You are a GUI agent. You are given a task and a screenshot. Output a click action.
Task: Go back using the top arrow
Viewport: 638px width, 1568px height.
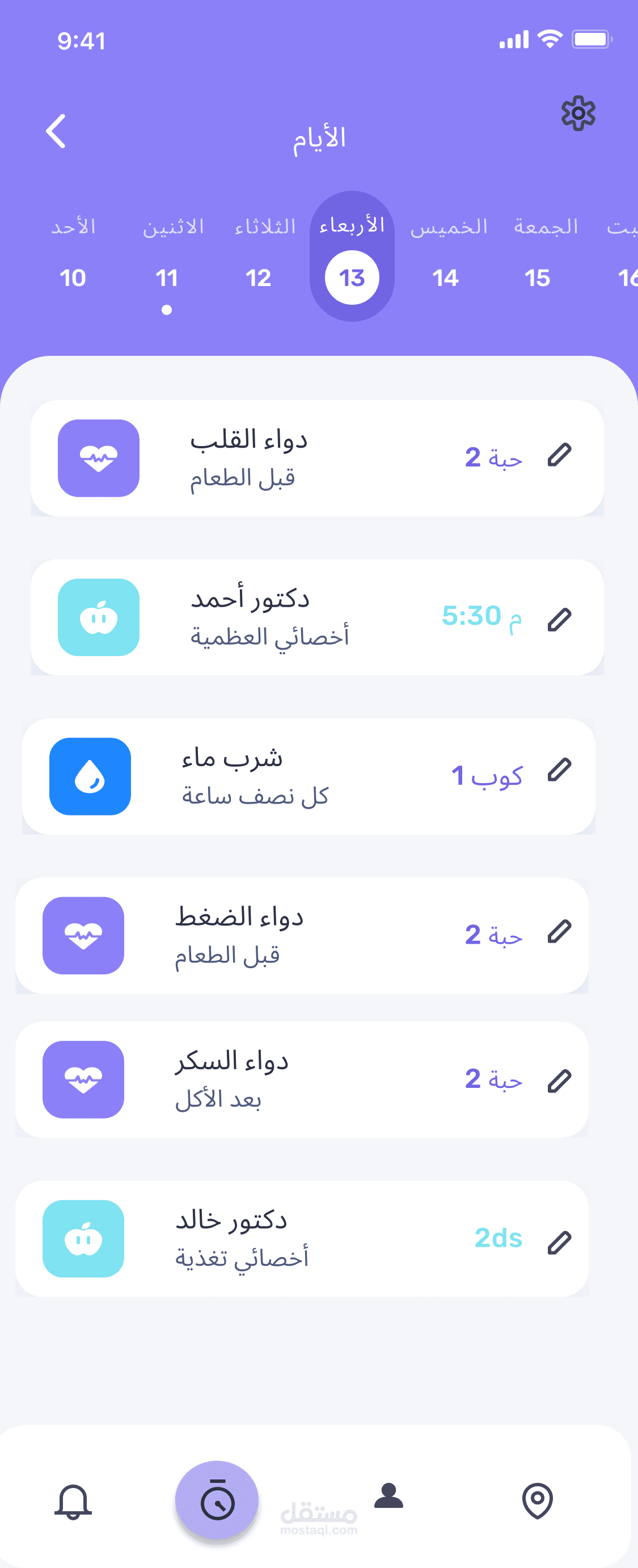coord(56,131)
